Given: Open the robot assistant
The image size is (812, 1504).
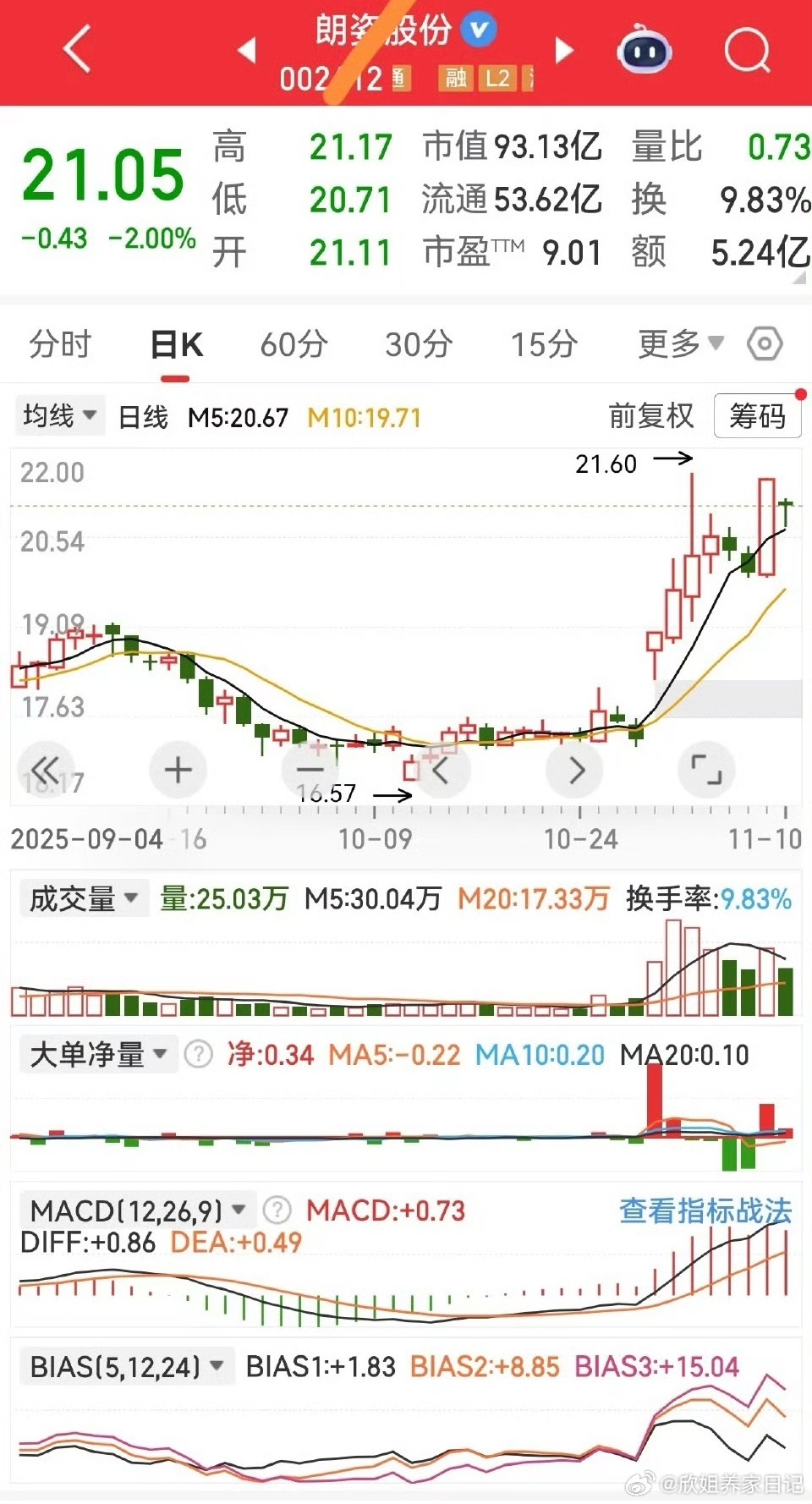Looking at the screenshot, I should click(645, 51).
